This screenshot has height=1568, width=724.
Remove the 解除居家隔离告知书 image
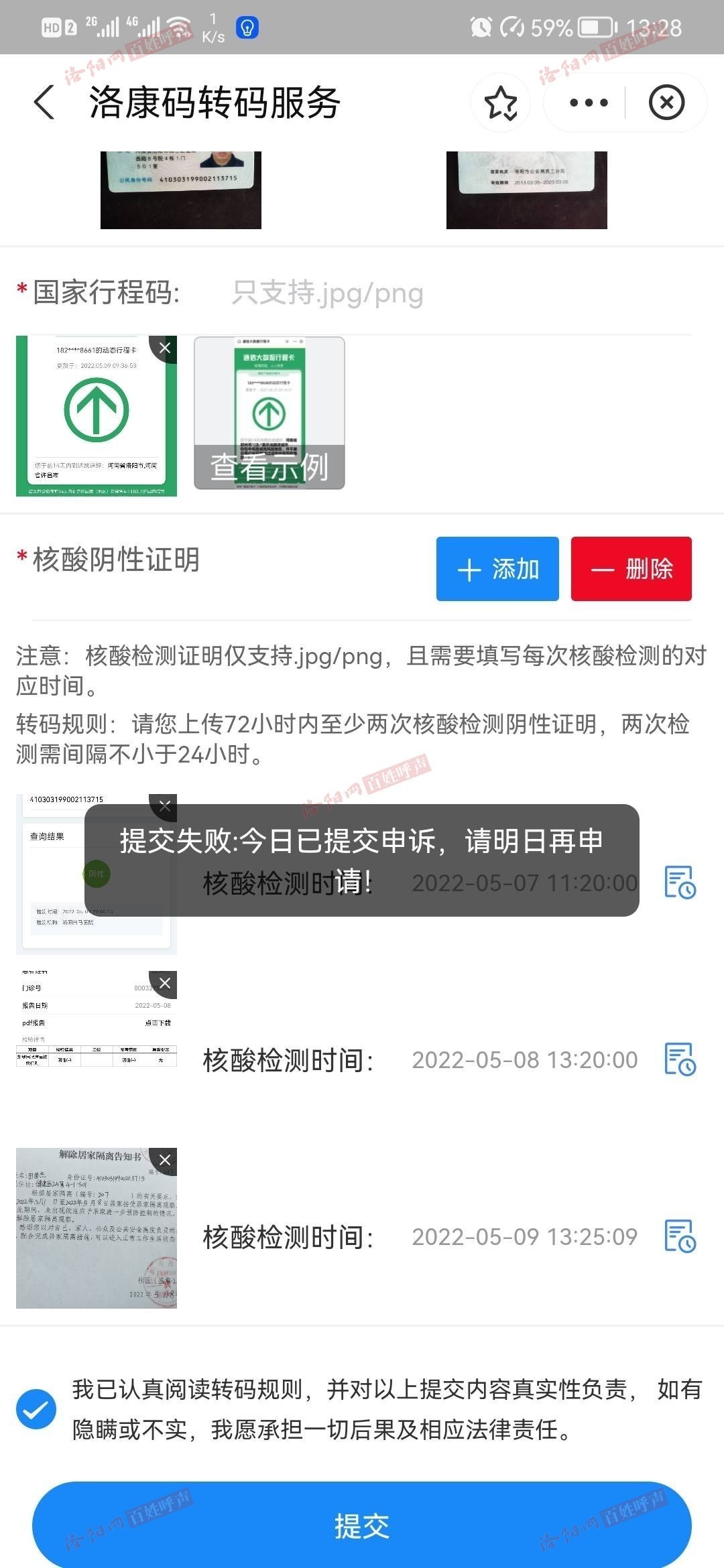[x=165, y=1160]
